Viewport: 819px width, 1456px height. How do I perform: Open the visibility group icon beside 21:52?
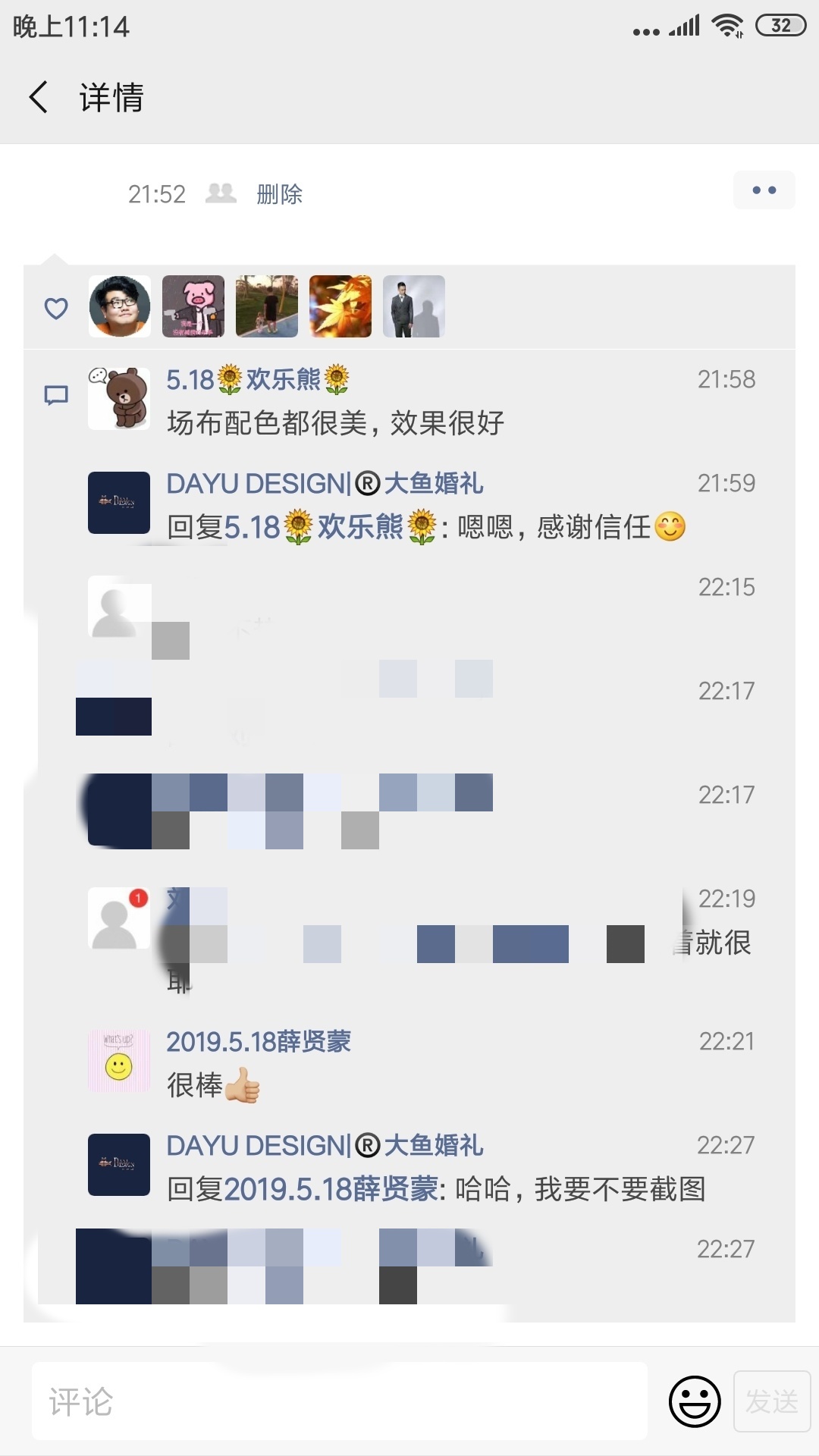coord(221,193)
